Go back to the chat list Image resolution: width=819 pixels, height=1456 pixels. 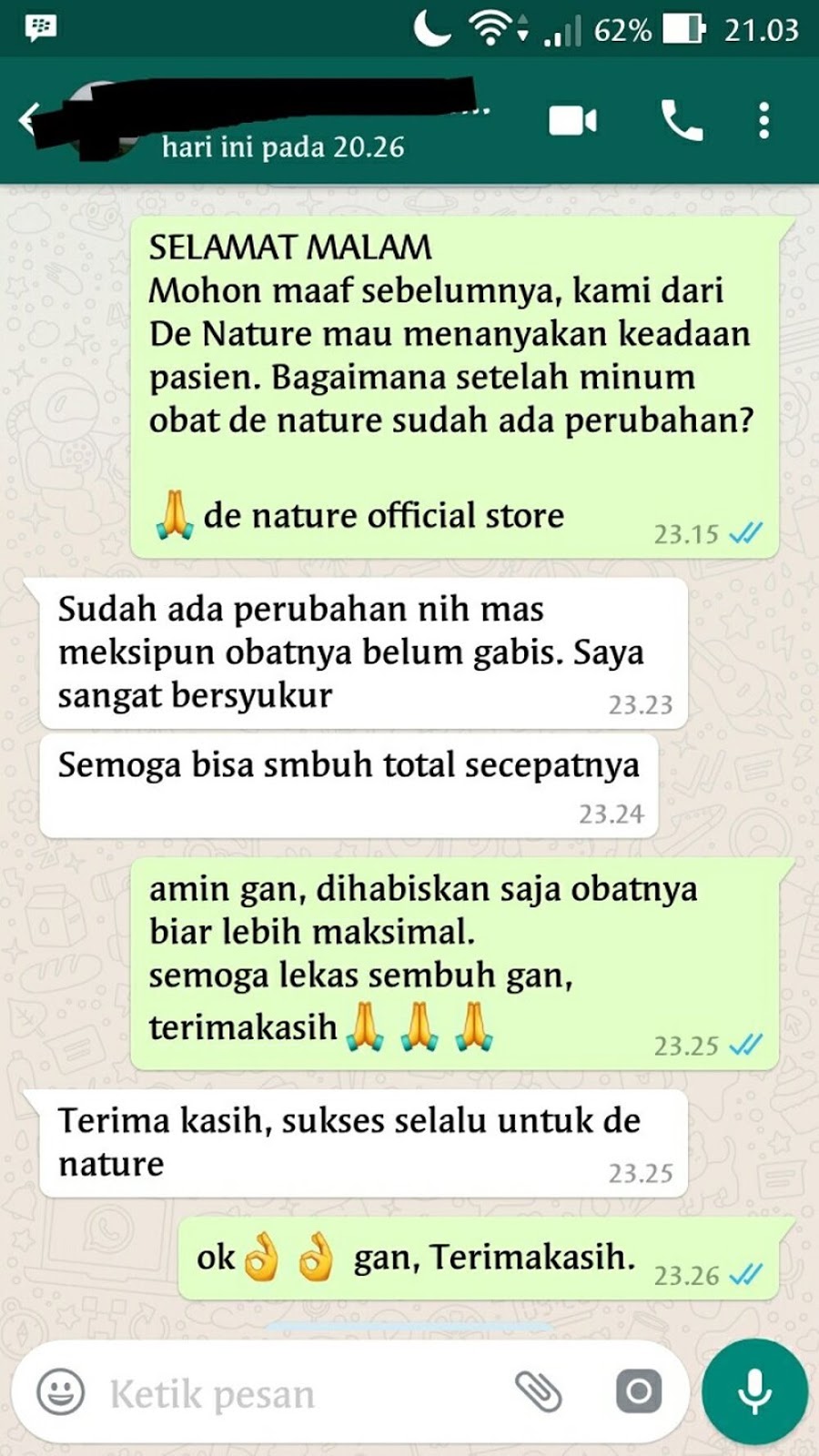(27, 119)
